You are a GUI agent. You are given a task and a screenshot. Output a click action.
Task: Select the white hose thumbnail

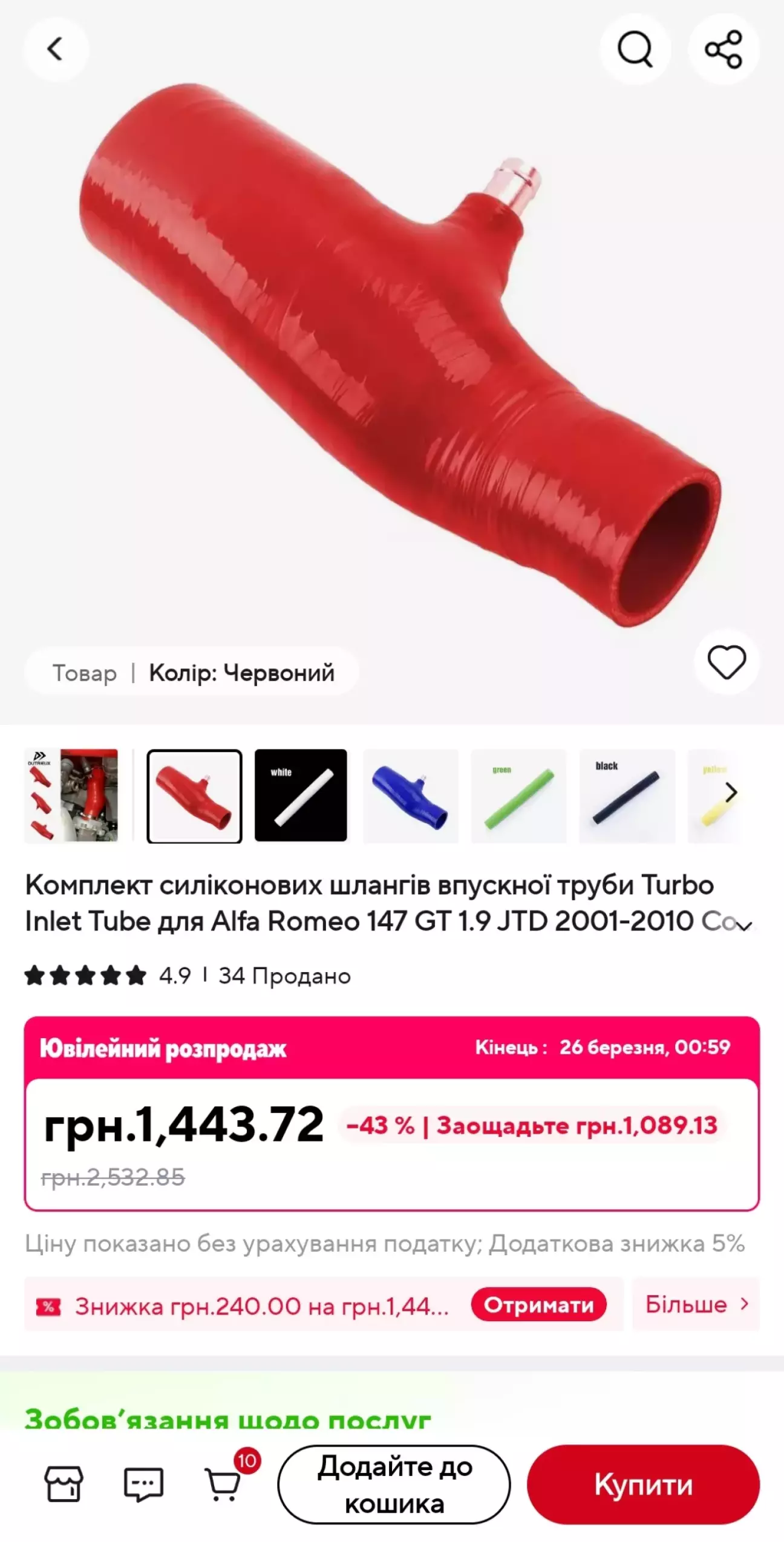pyautogui.click(x=301, y=796)
